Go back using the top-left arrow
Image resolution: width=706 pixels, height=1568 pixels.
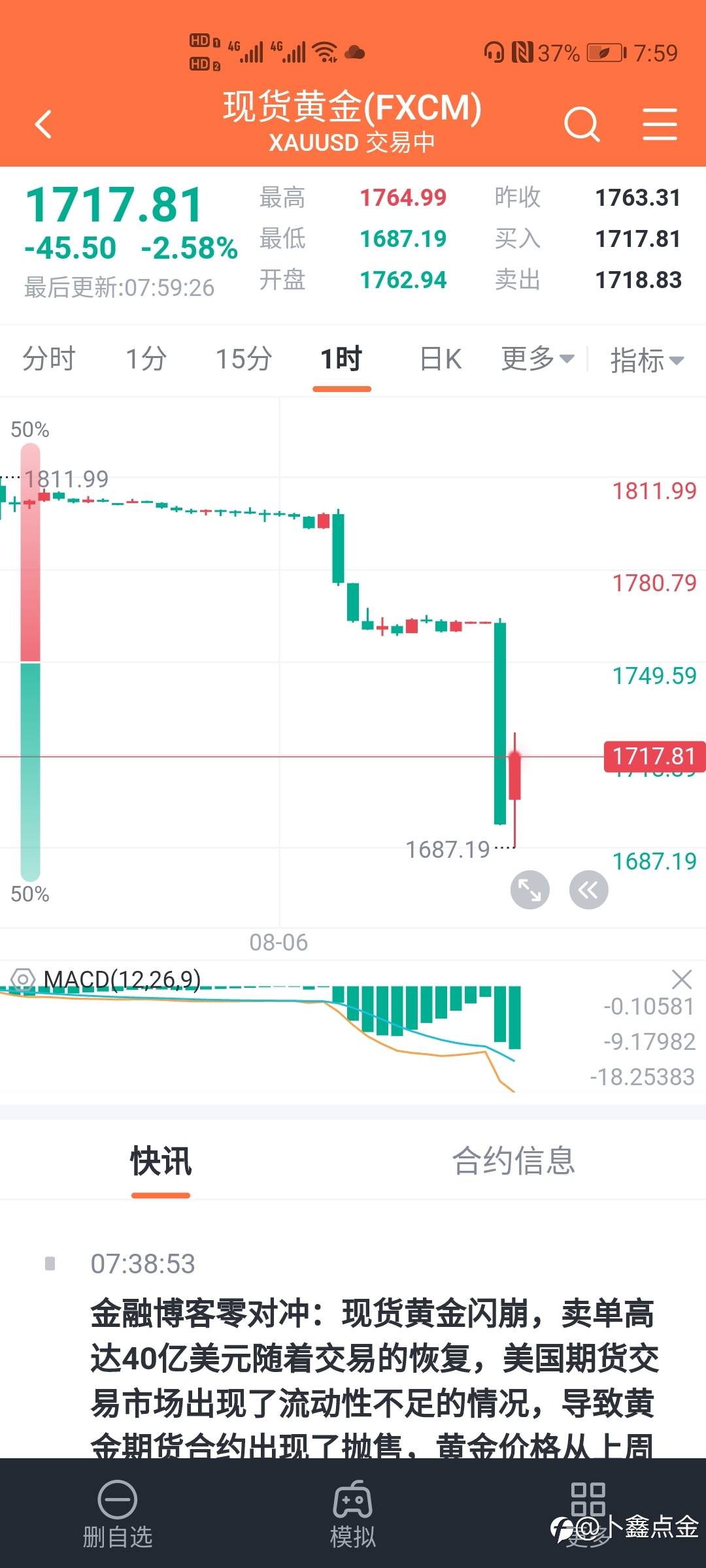(43, 124)
